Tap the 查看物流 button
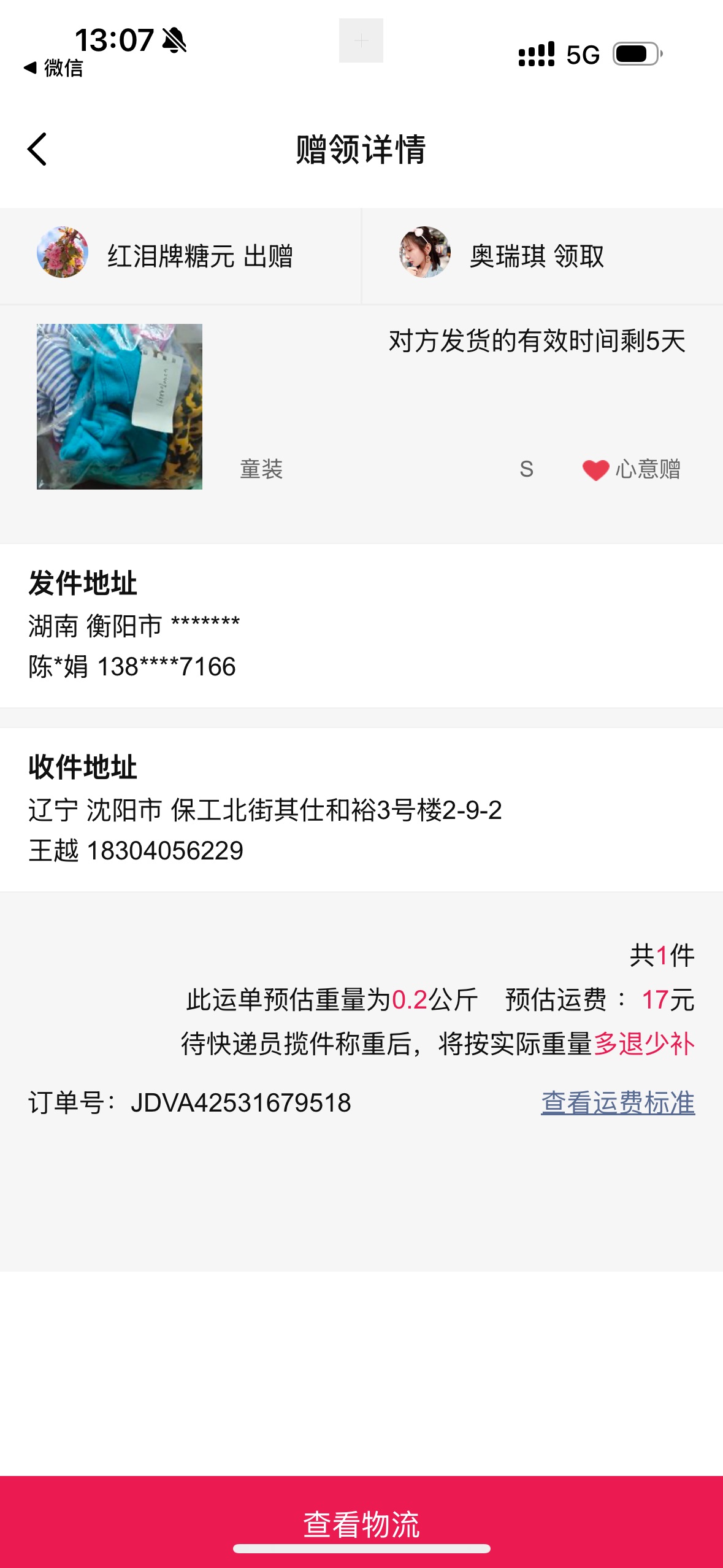Viewport: 723px width, 1568px height. (361, 1523)
